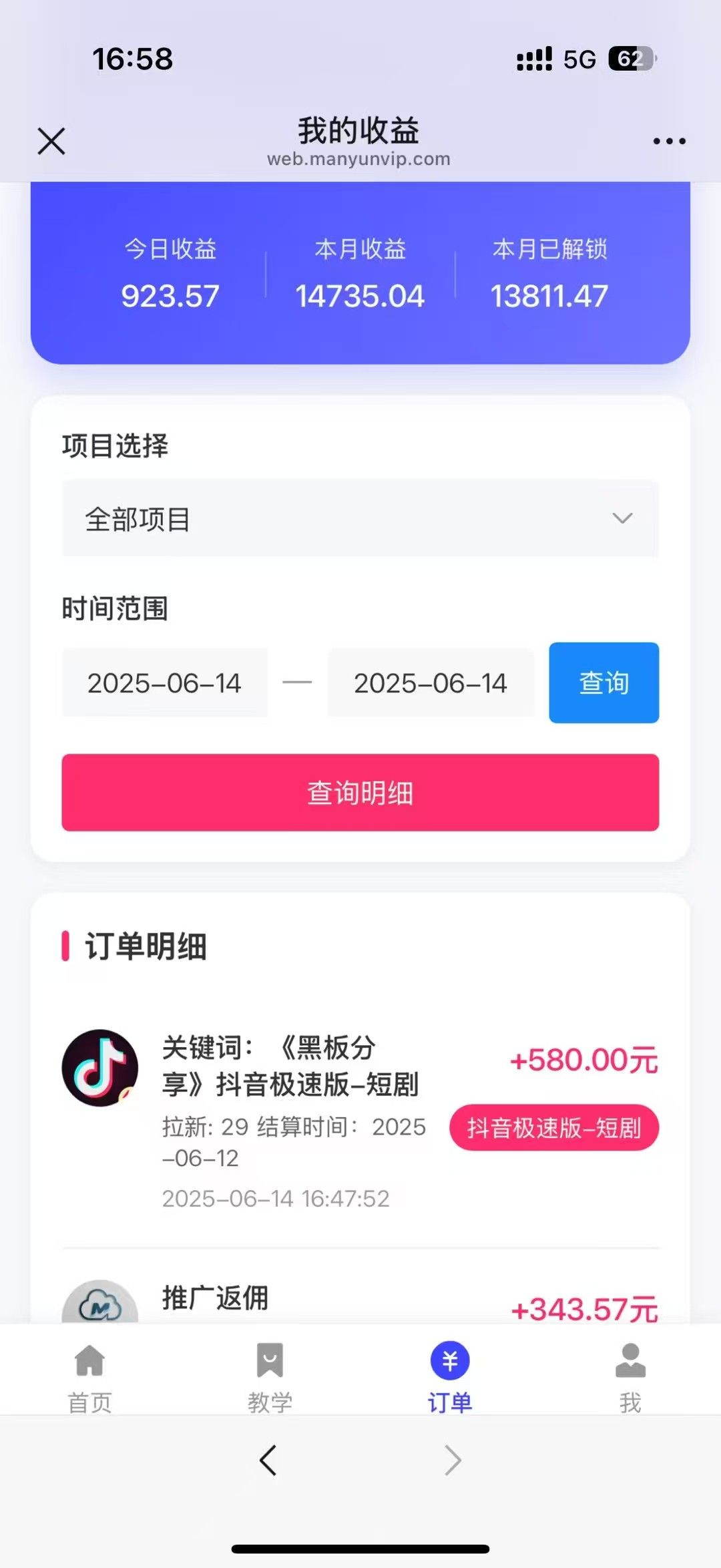
Task: Click the start date field 2025-06-14
Action: pyautogui.click(x=164, y=682)
